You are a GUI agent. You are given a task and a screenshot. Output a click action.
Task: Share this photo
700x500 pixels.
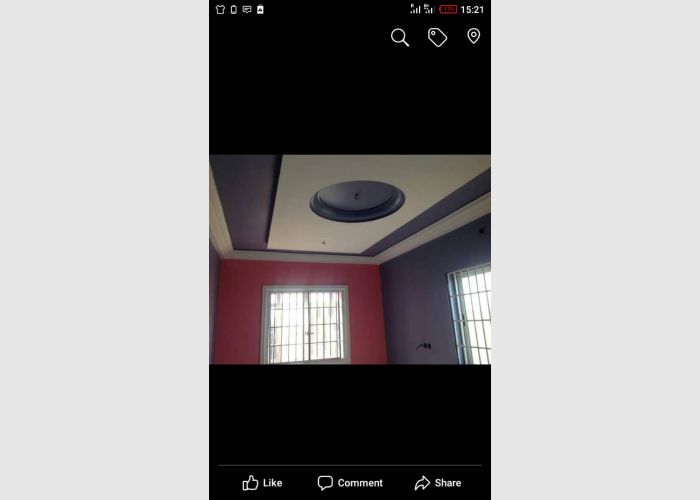(438, 483)
